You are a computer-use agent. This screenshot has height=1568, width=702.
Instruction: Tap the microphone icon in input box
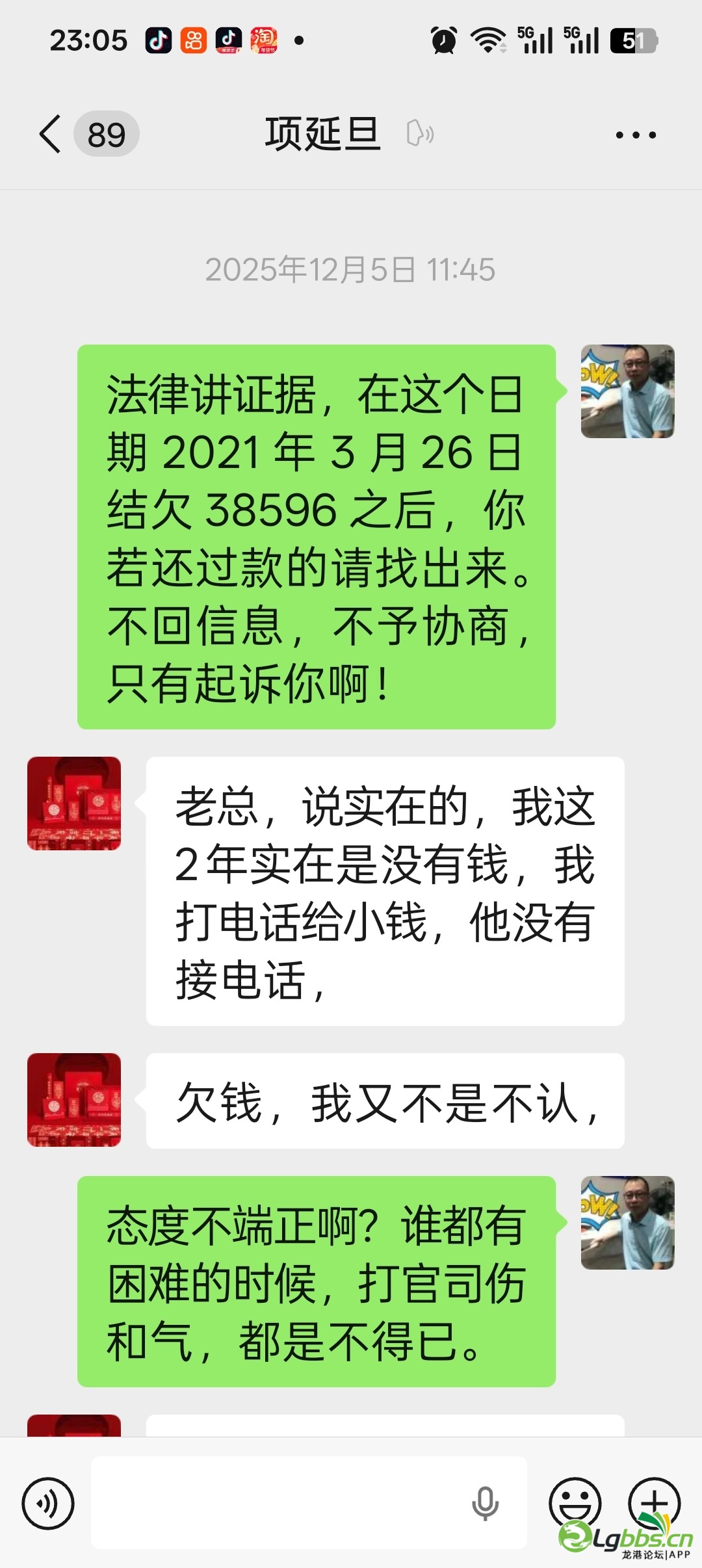coord(485,1504)
